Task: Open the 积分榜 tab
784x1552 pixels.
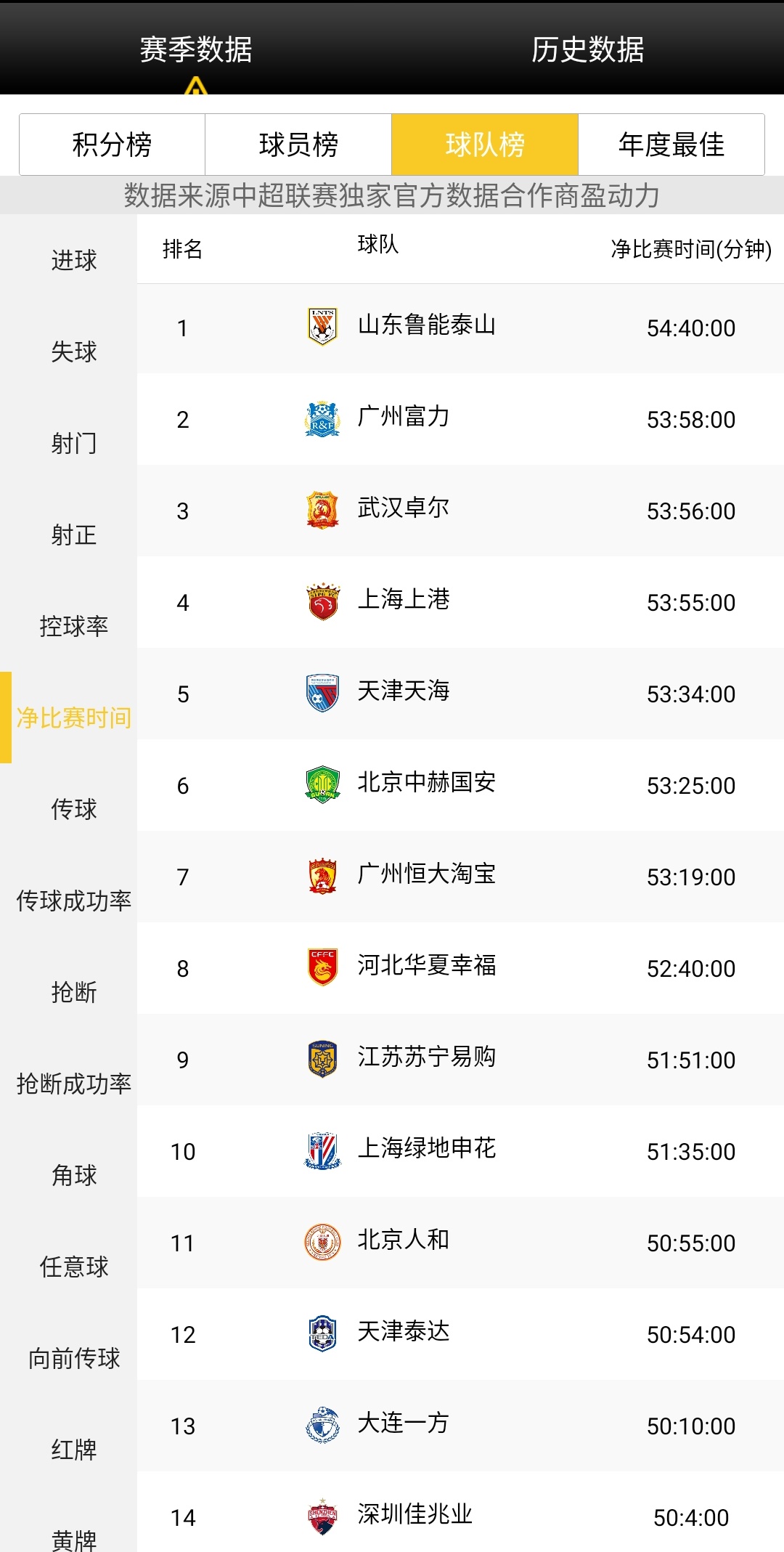Action: tap(112, 145)
